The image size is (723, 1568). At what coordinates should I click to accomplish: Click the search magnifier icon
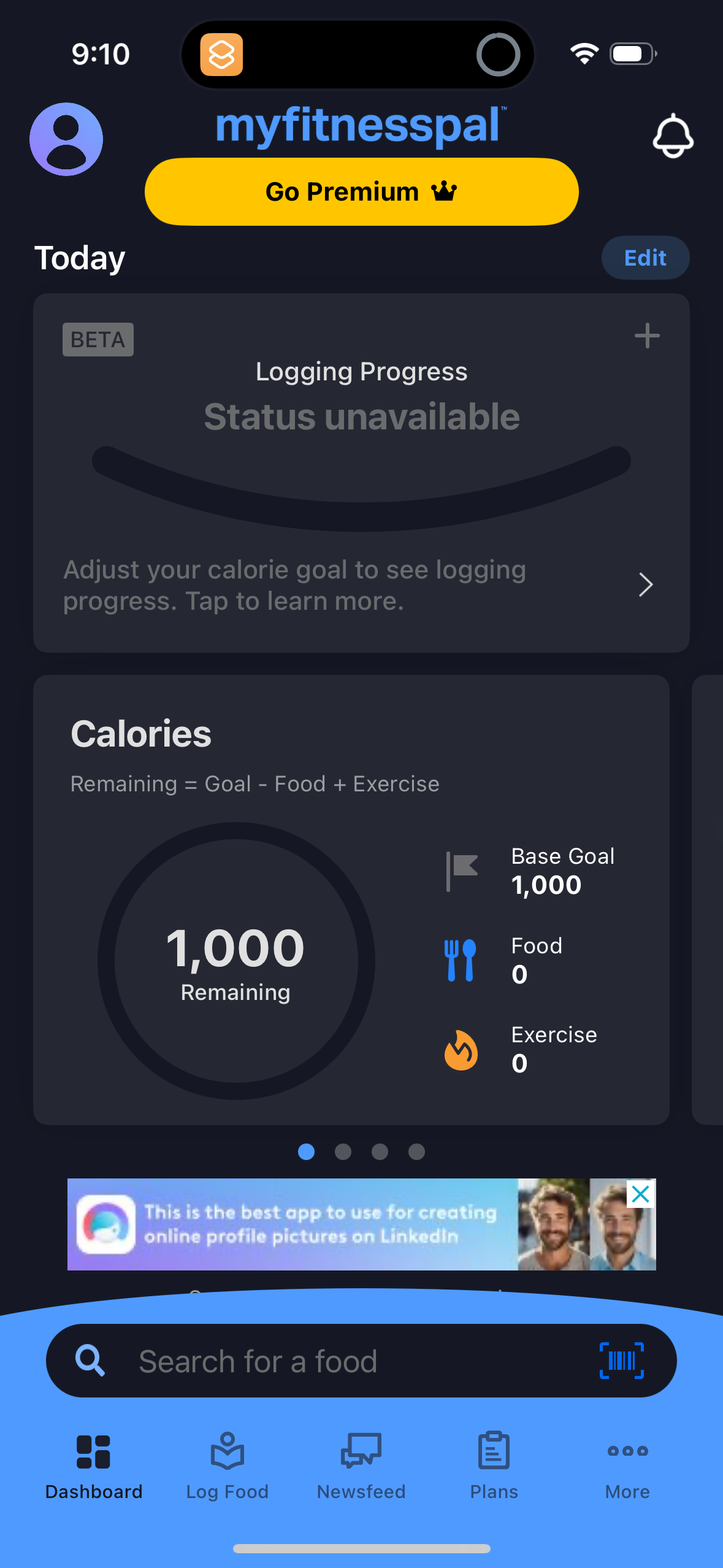[90, 1361]
